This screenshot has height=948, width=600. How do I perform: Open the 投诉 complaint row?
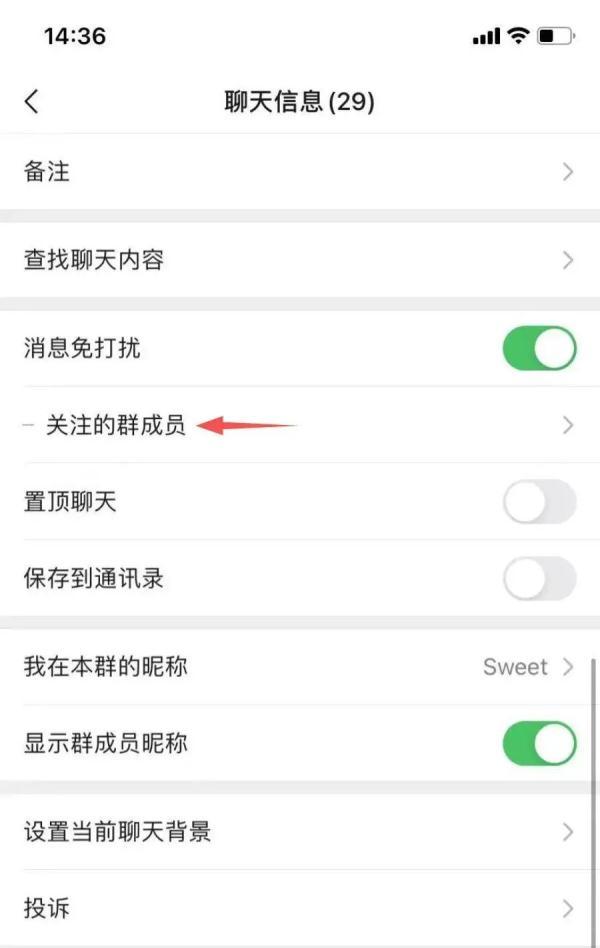[300, 908]
